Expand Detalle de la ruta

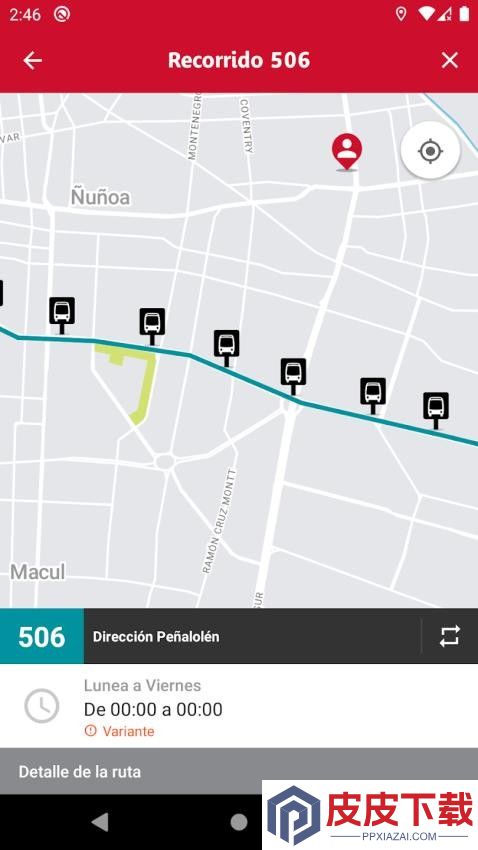239,771
